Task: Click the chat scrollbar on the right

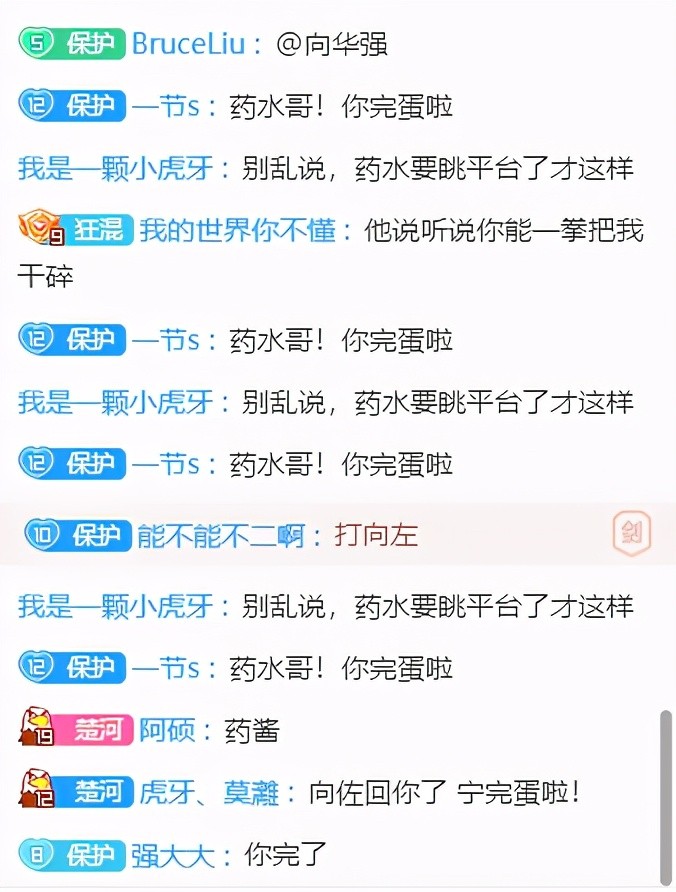Action: pos(666,790)
